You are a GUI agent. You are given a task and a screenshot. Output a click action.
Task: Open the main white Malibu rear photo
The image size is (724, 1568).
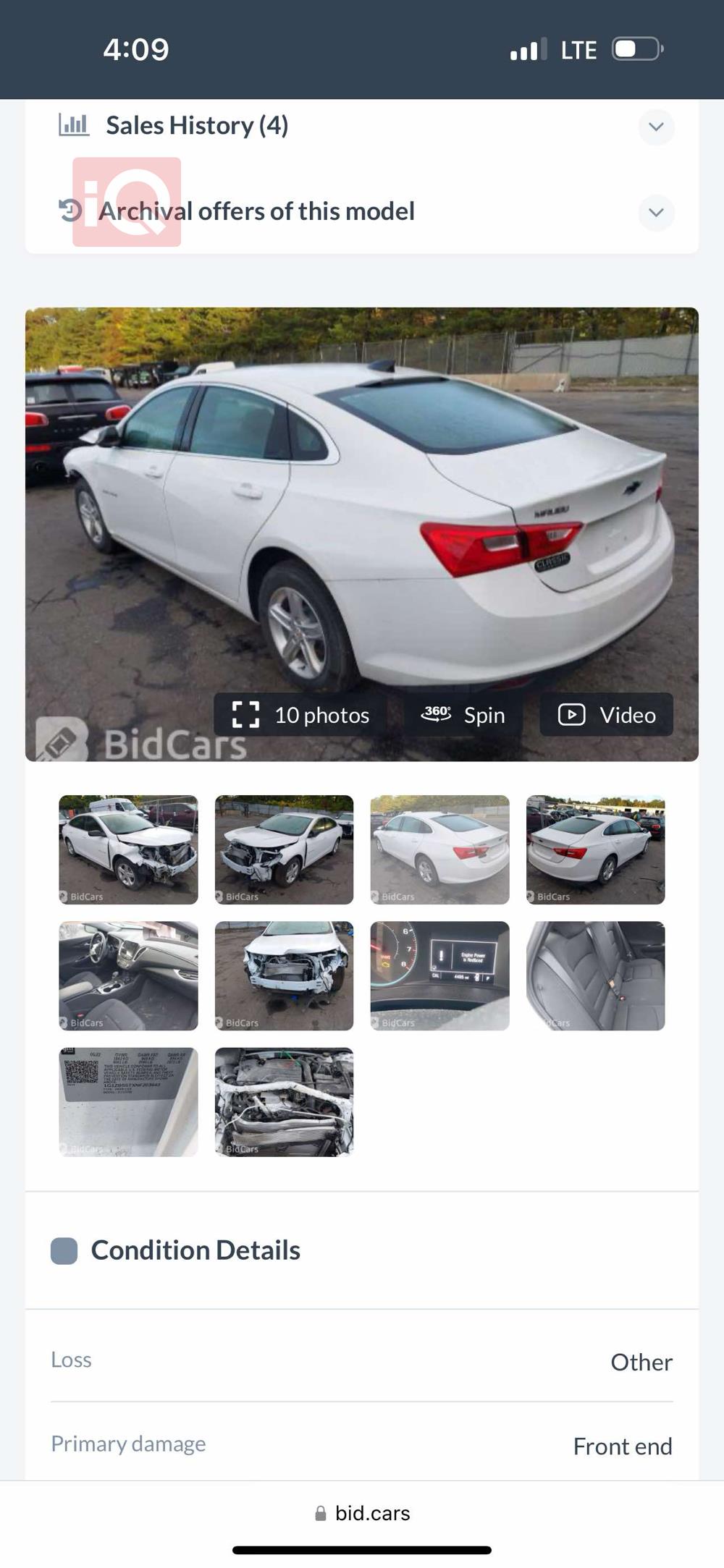pos(362,507)
